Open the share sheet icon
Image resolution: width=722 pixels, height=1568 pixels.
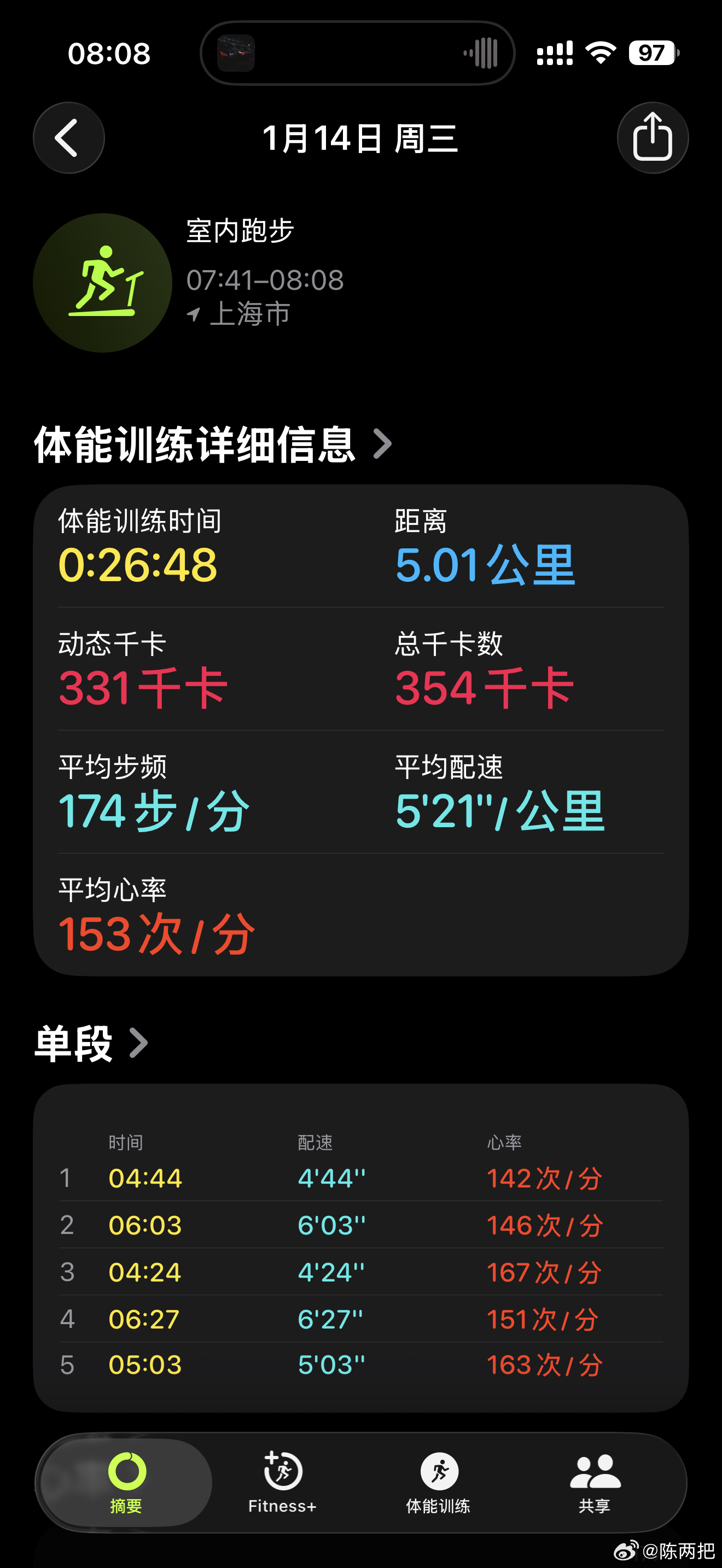click(x=653, y=137)
